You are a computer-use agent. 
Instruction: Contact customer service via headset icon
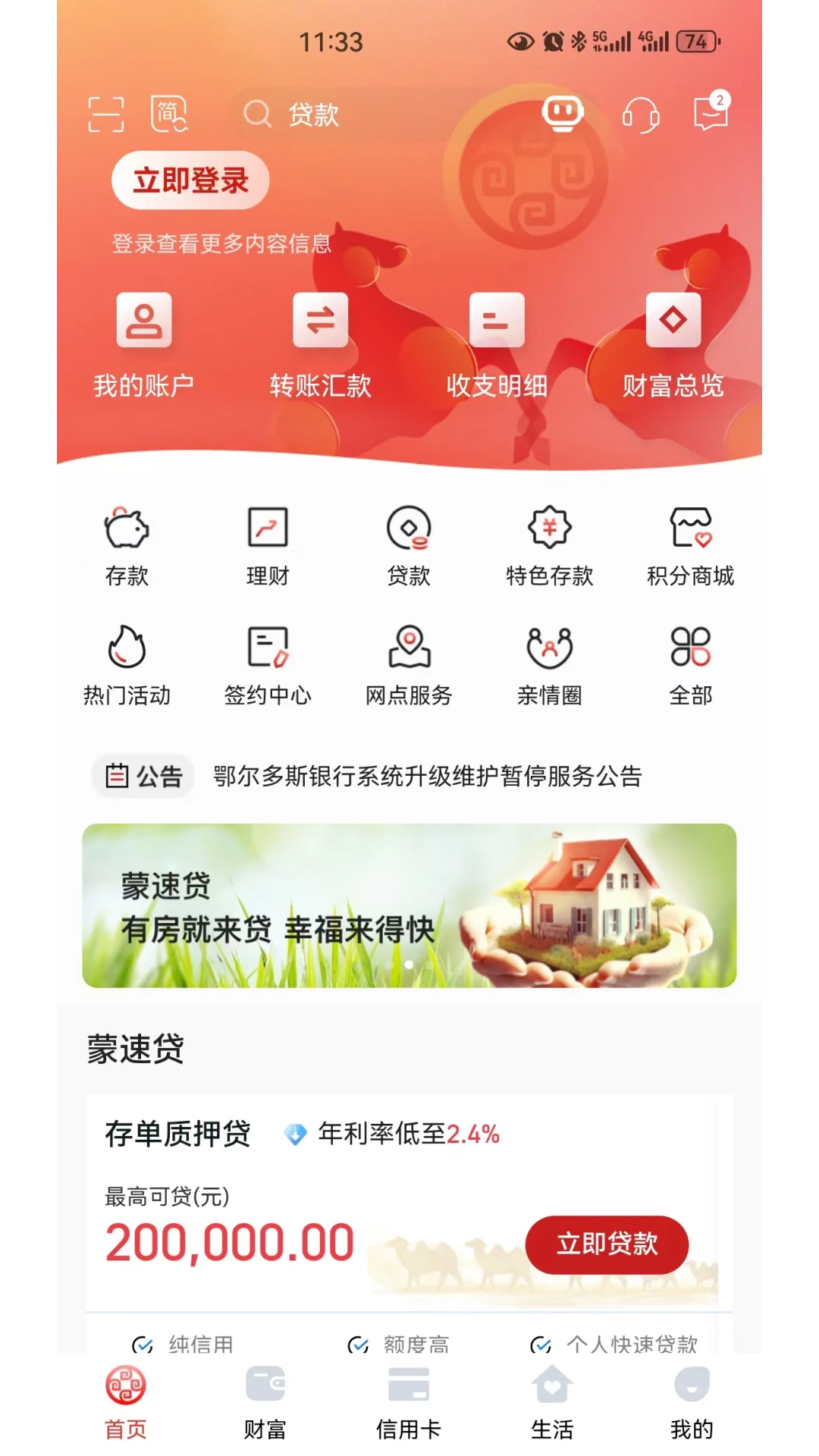point(640,114)
